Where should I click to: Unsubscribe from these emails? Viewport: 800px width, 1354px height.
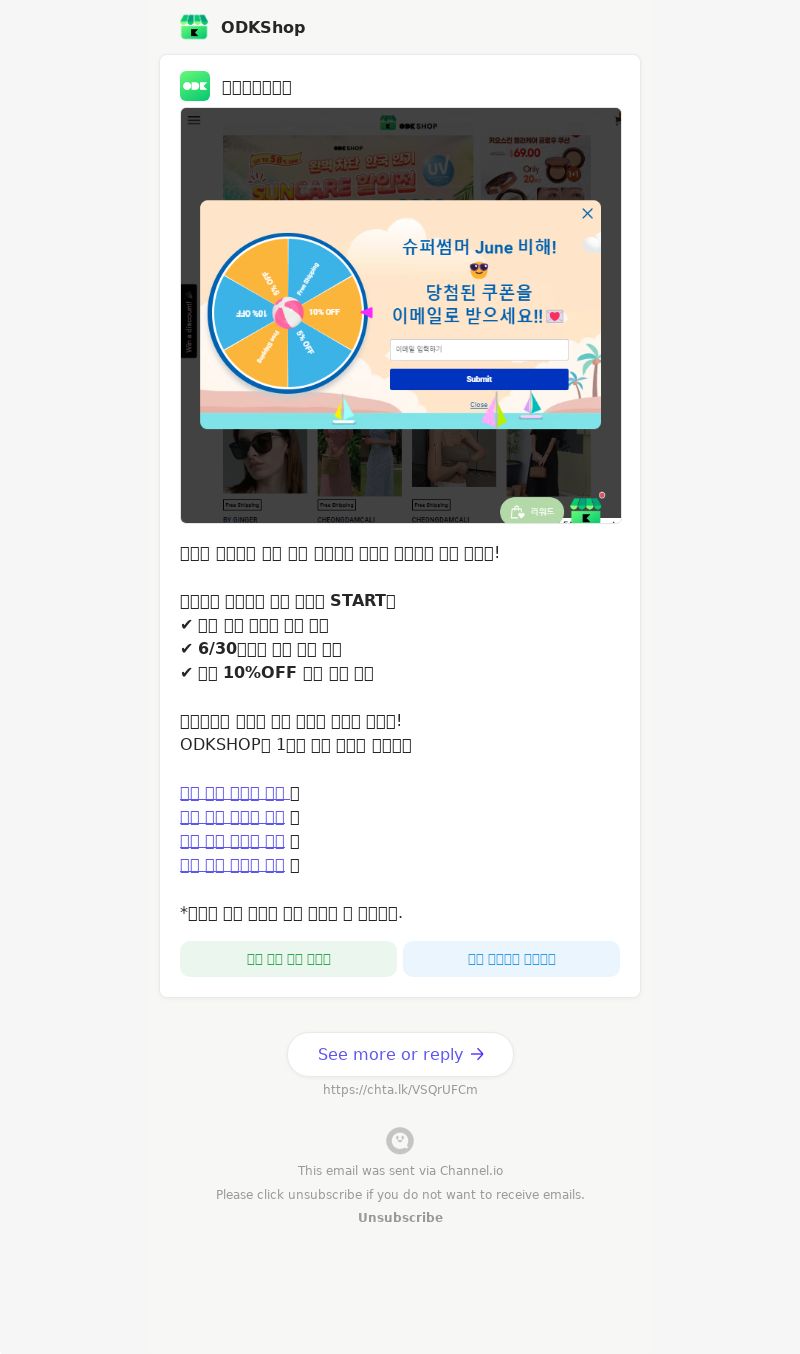pos(400,1218)
